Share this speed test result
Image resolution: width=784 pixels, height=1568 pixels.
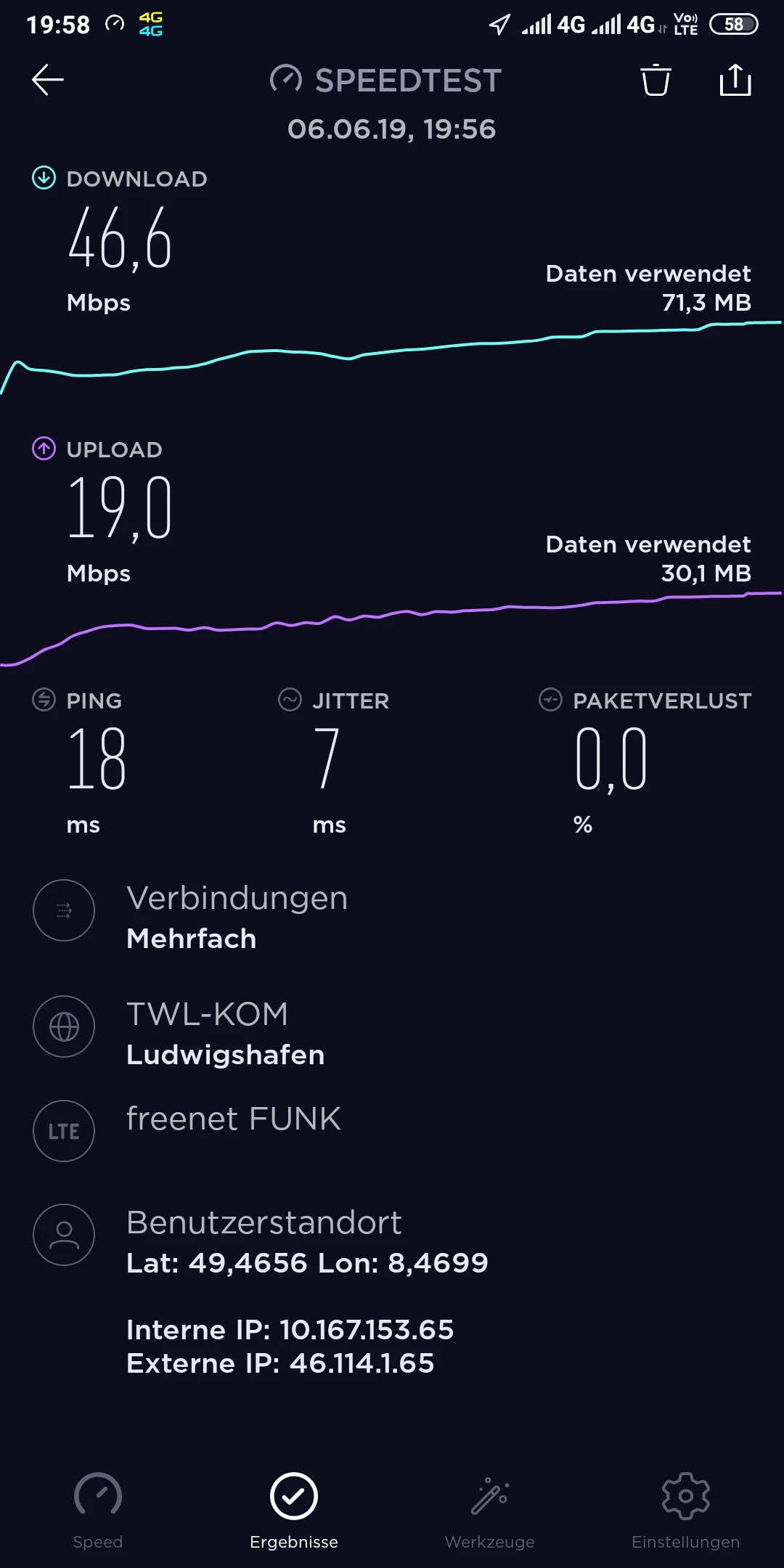[735, 80]
